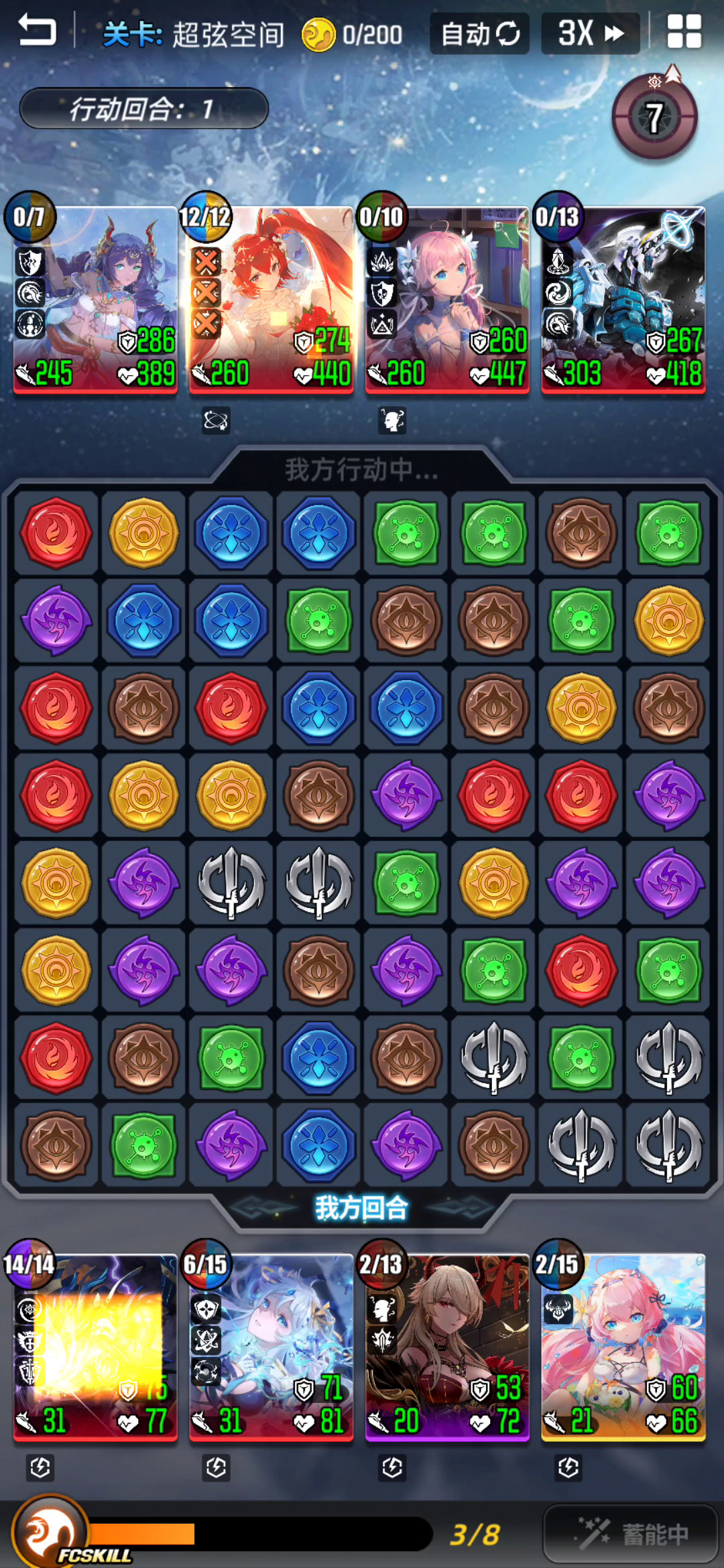Select pink-haired enemy card with 447 health
This screenshot has width=724, height=1568.
coord(447,299)
